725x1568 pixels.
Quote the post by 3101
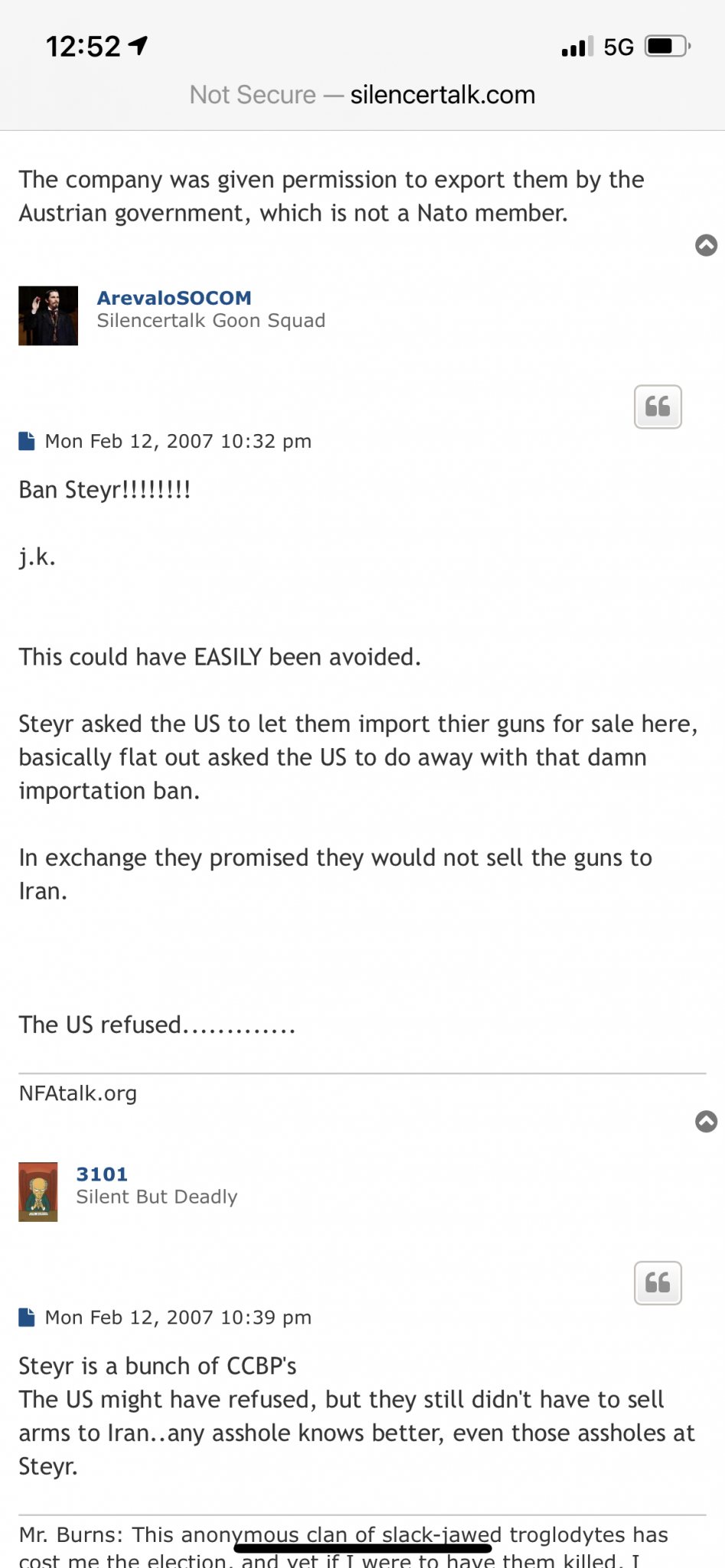coord(658,1282)
